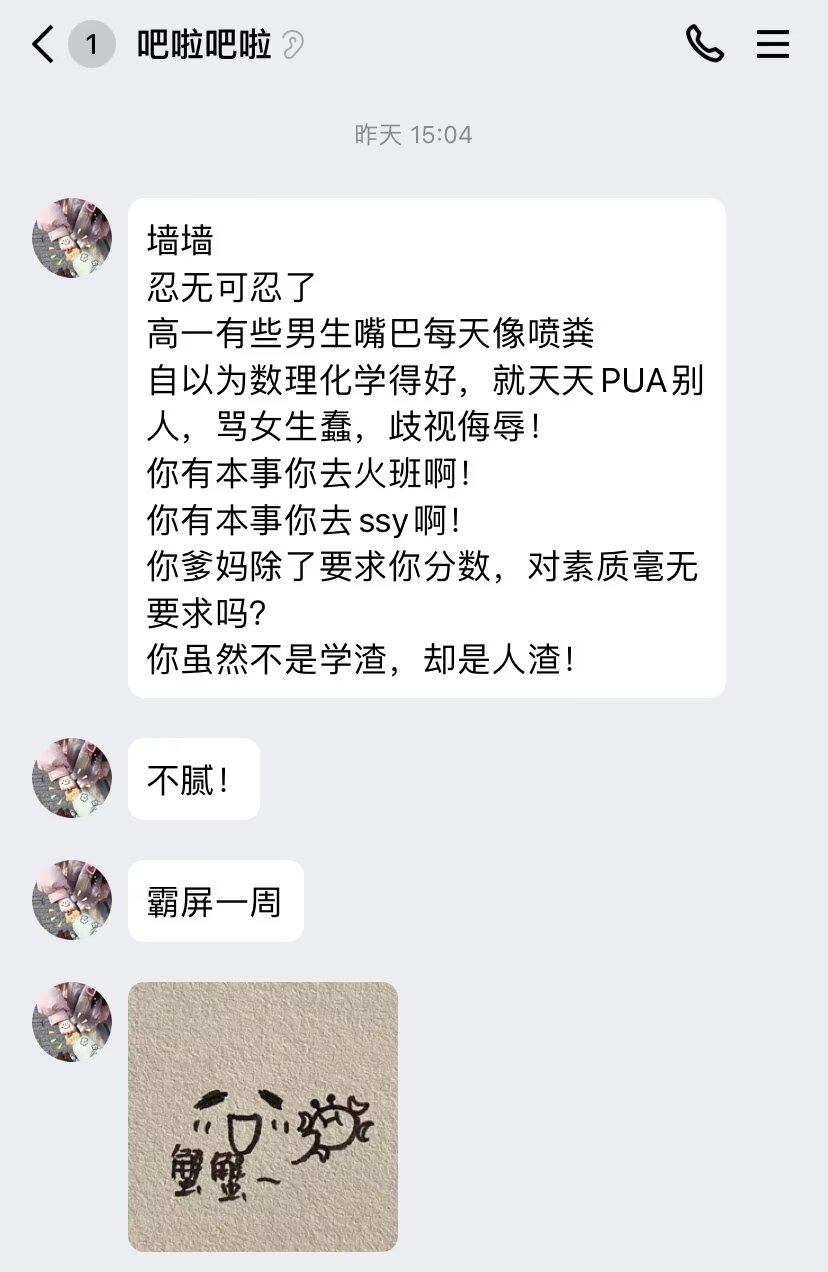This screenshot has height=1272, width=828.
Task: Tap the sender avatar beside 不腻！
Action: [72, 778]
